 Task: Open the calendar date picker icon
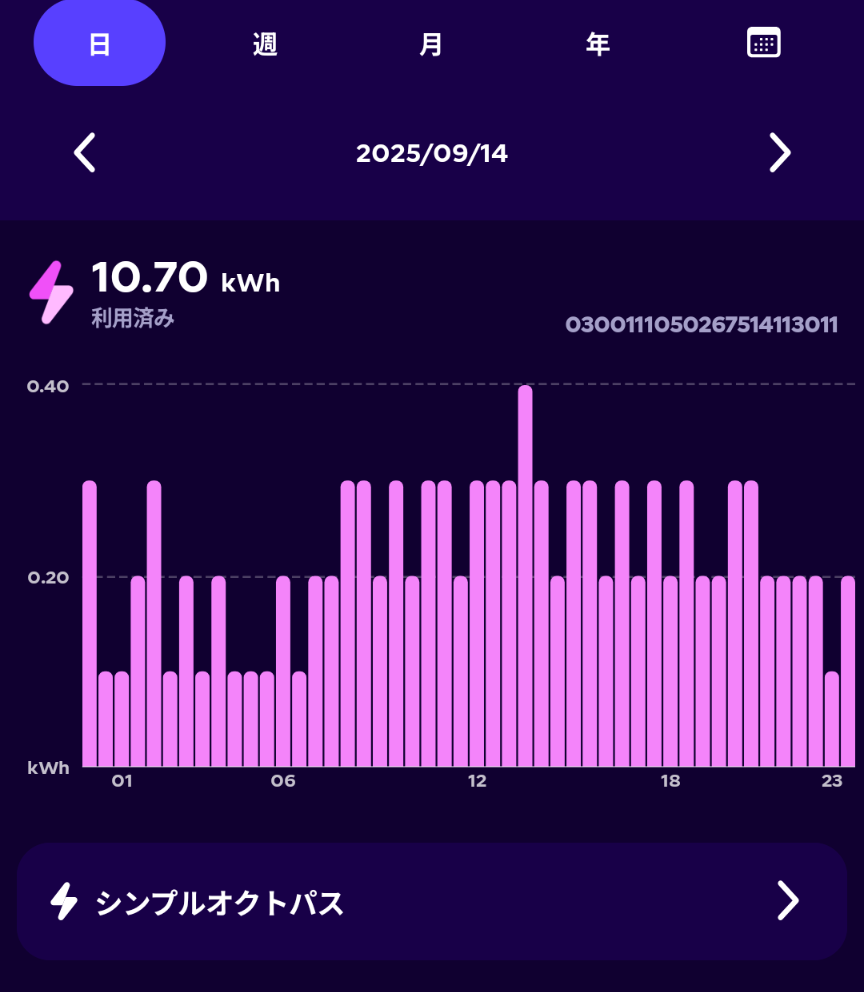764,43
